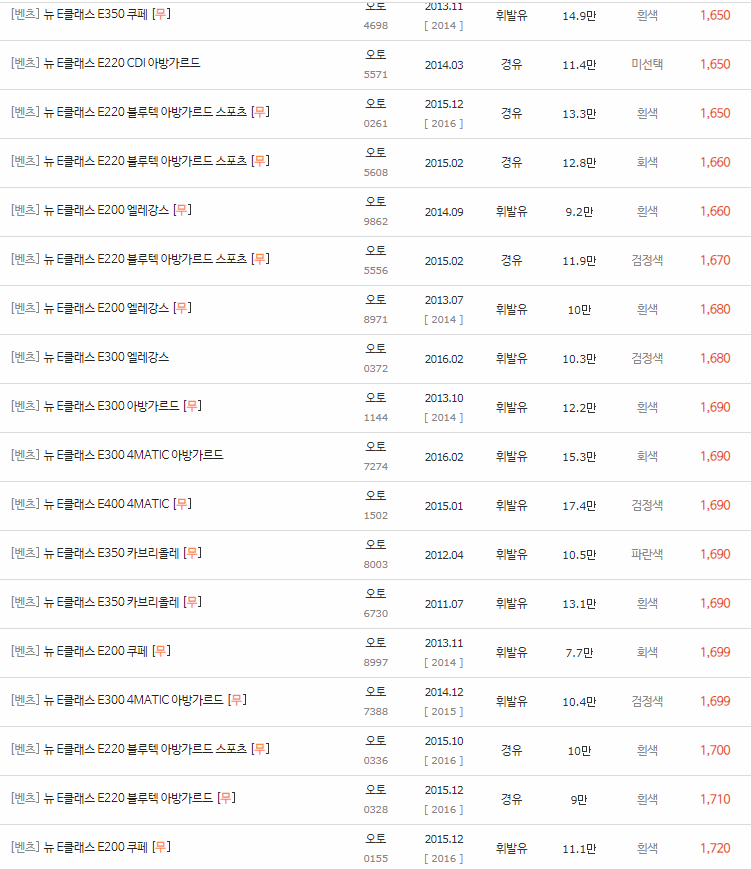Click the 휘발유 fuel label of E400 4MATIC
The width and height of the screenshot is (751, 869).
pyautogui.click(x=511, y=505)
